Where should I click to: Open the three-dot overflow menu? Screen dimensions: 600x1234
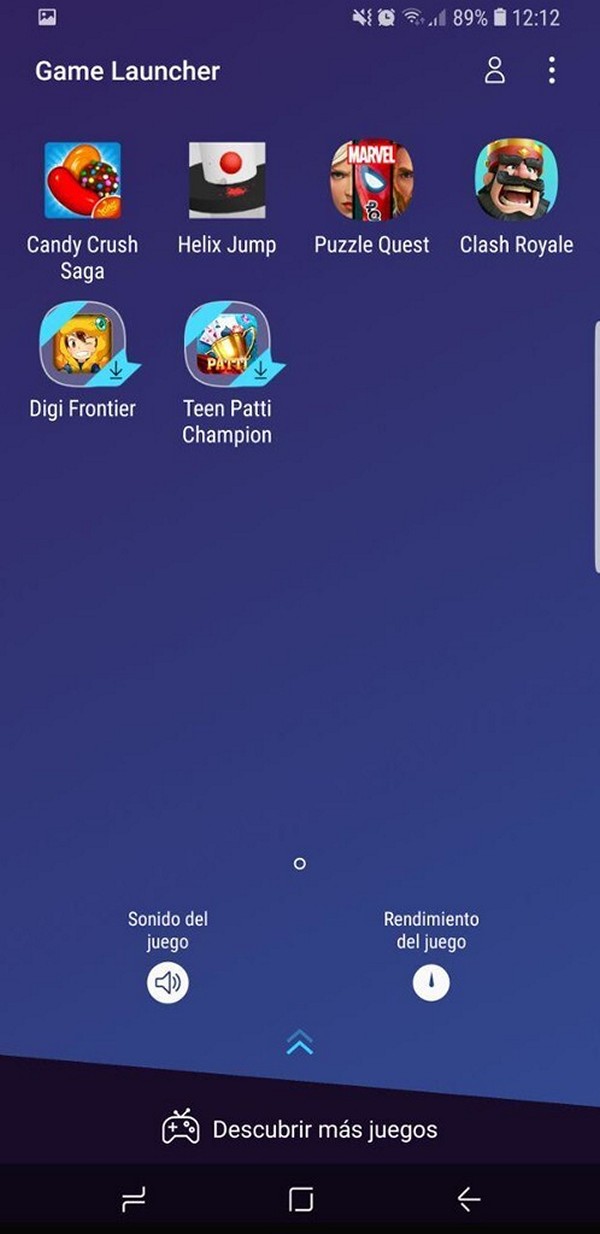coord(551,70)
